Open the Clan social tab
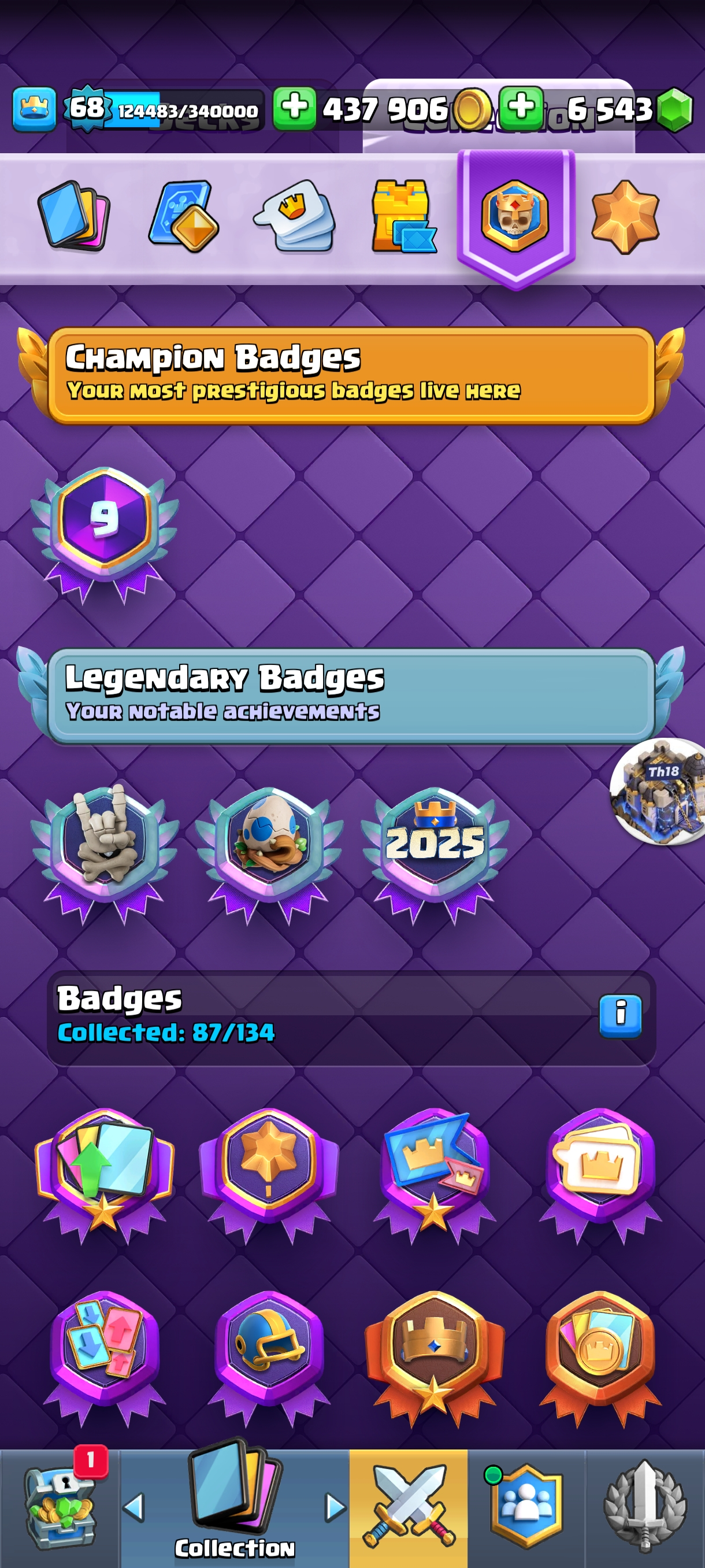Image resolution: width=705 pixels, height=1568 pixels. pyautogui.click(x=526, y=1507)
